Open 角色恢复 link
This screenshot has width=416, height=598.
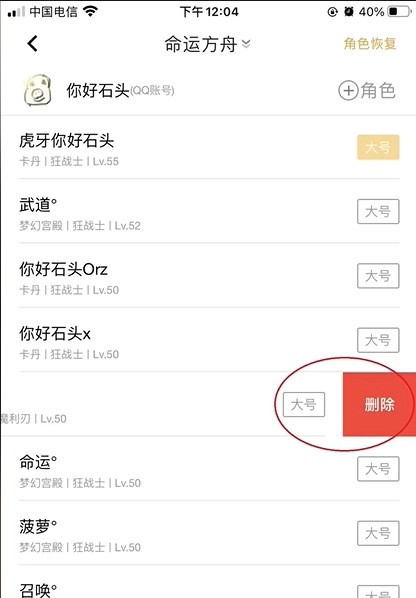(369, 44)
